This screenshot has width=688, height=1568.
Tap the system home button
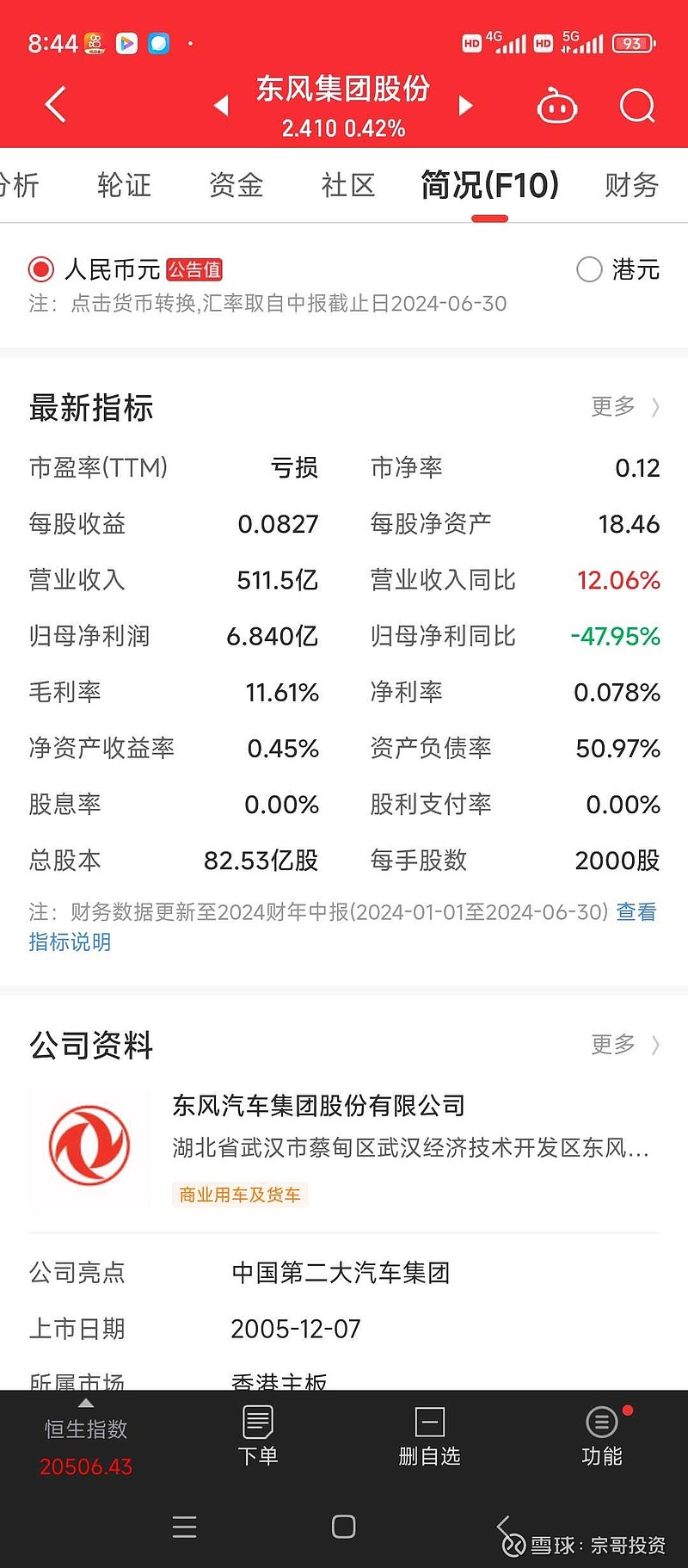344,1527
